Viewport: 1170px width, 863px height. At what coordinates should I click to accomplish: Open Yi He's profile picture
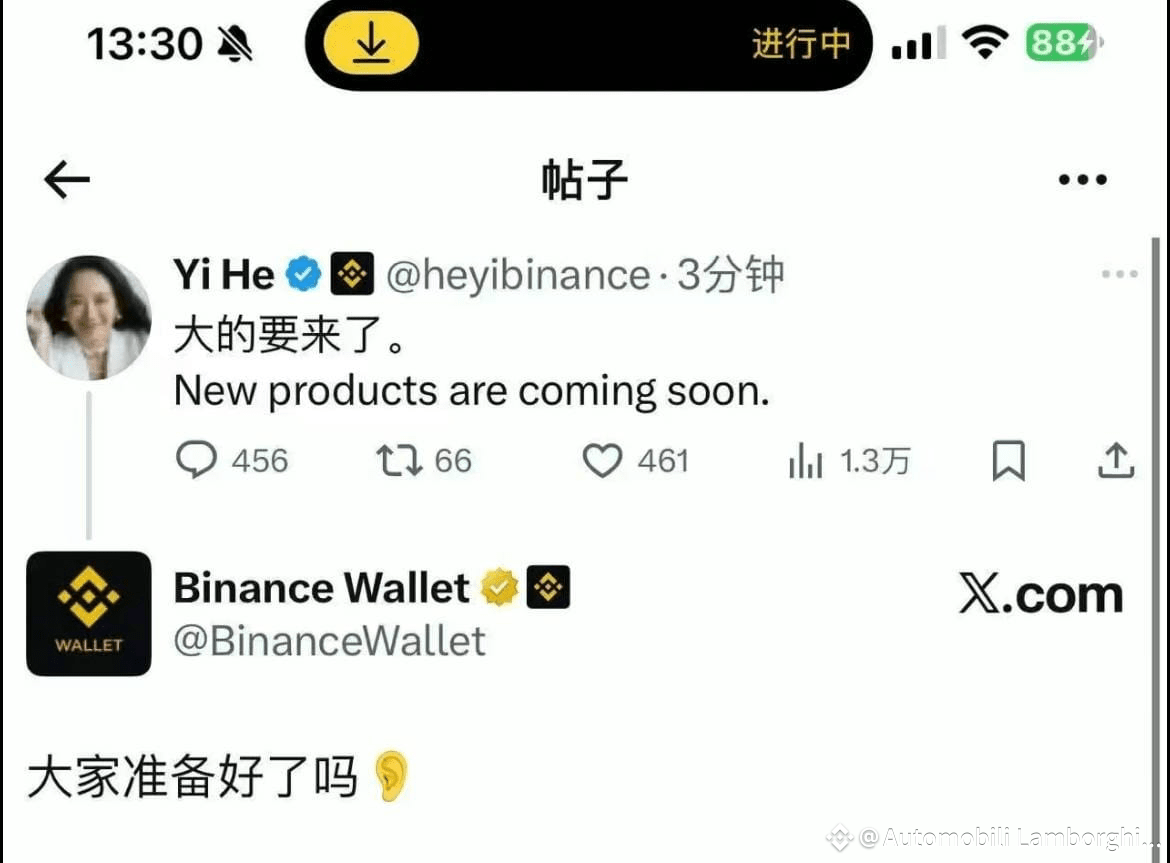(x=89, y=318)
